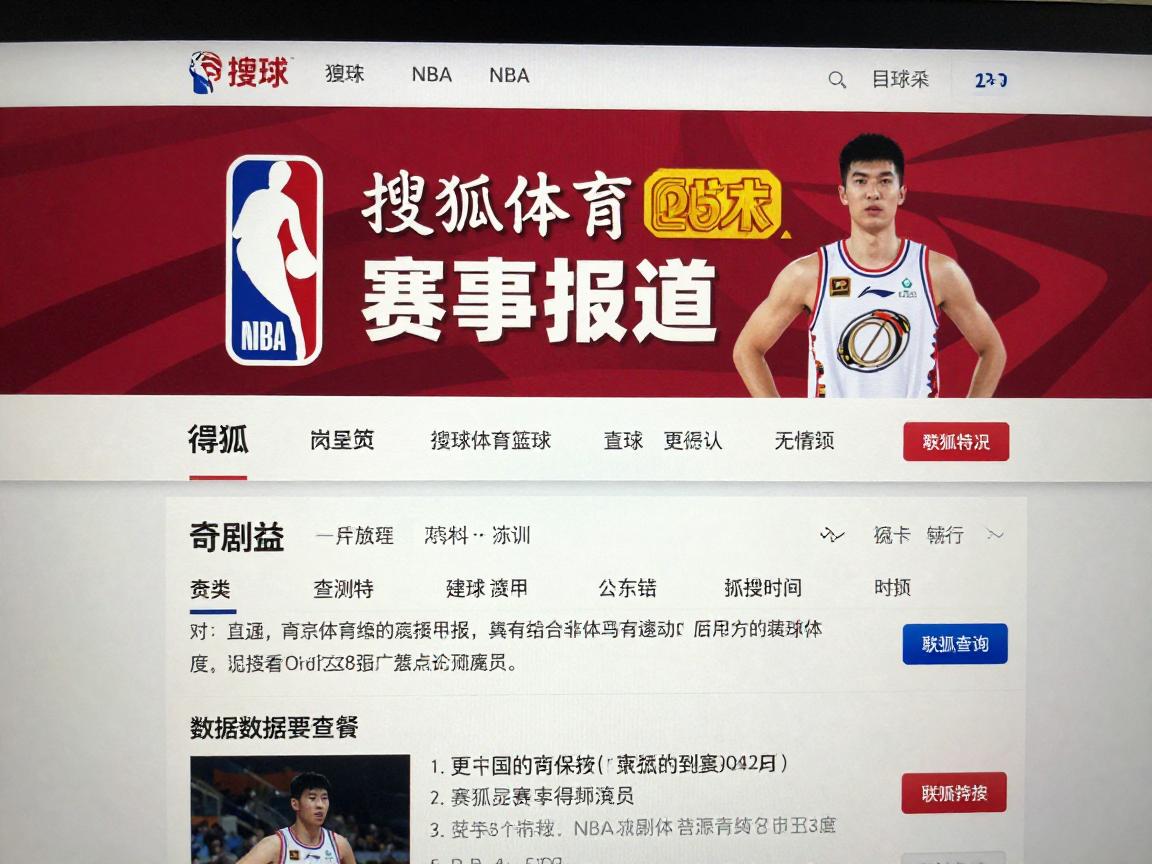Switch to the 查测特 sub-tab

(x=343, y=589)
